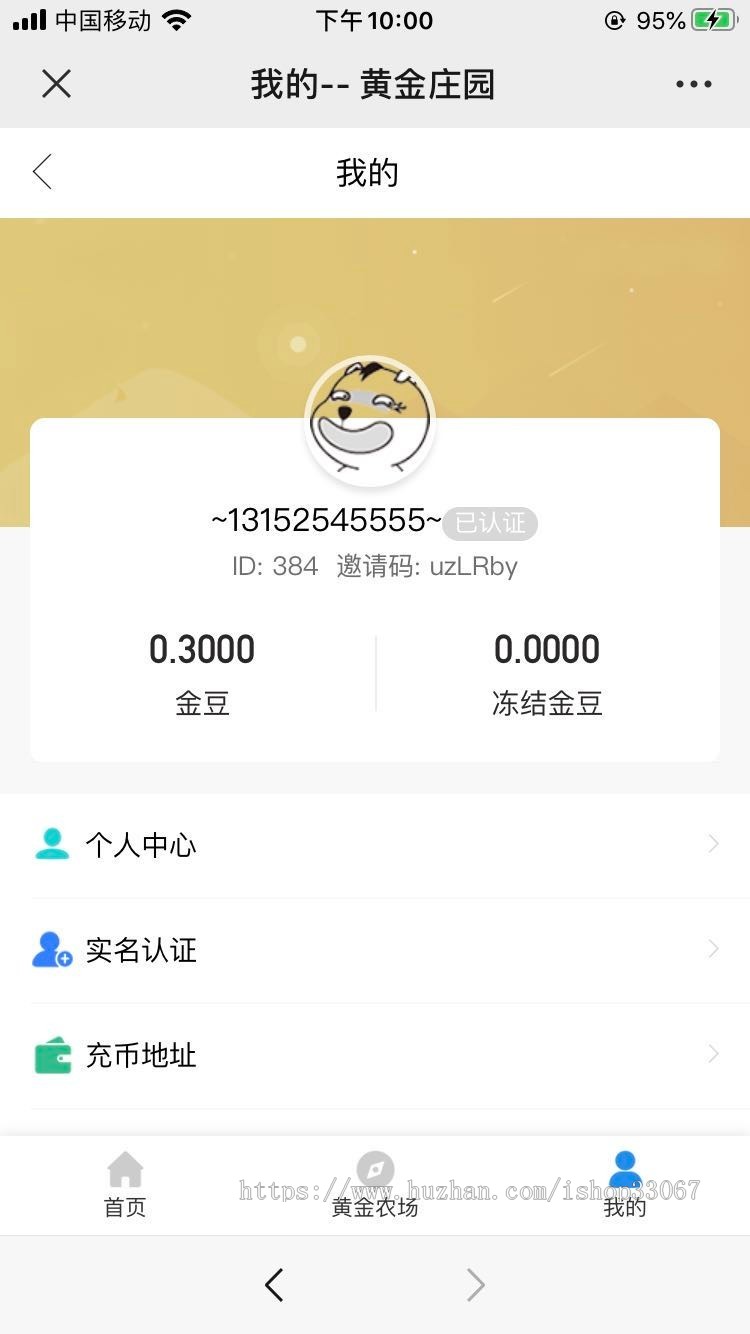Tap the user's tiger avatar image

click(x=370, y=420)
